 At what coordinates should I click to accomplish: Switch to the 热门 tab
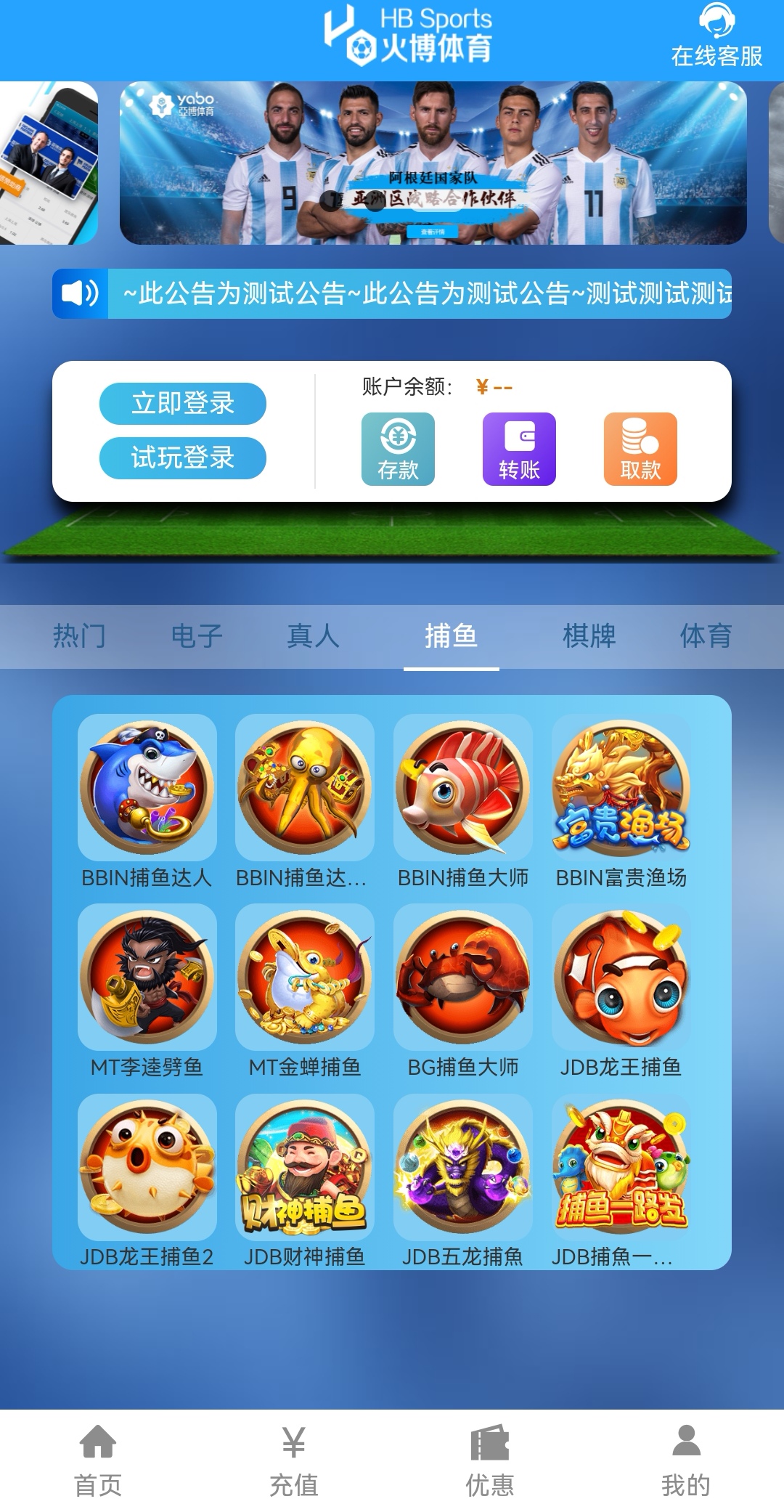coord(79,636)
